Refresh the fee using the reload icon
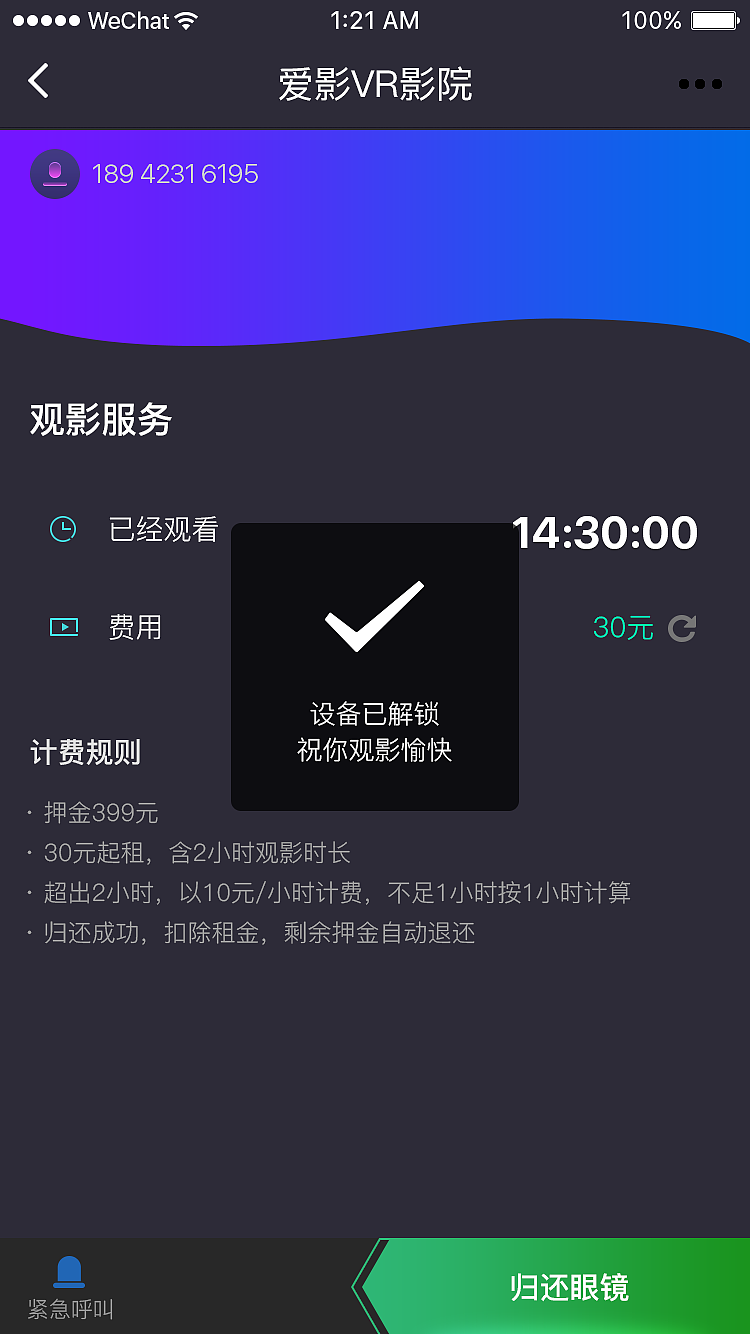The image size is (750, 1334). coord(682,627)
